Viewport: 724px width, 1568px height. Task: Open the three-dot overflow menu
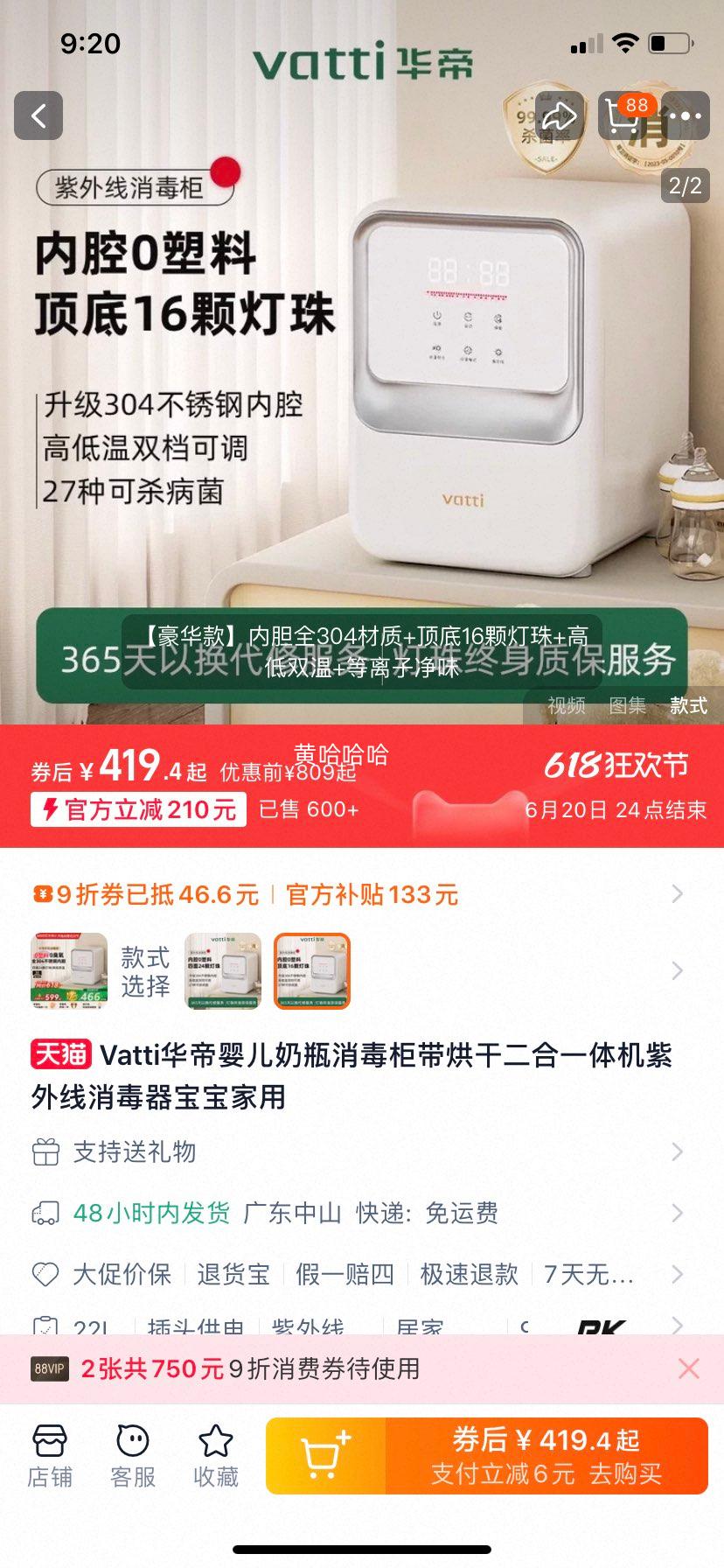pyautogui.click(x=686, y=115)
